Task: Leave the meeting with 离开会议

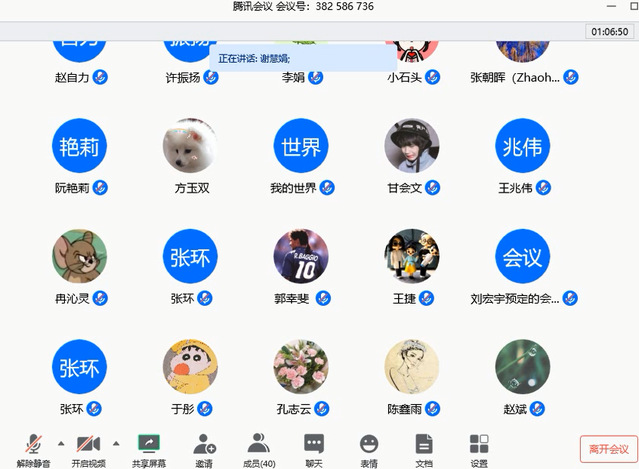Action: pos(607,449)
